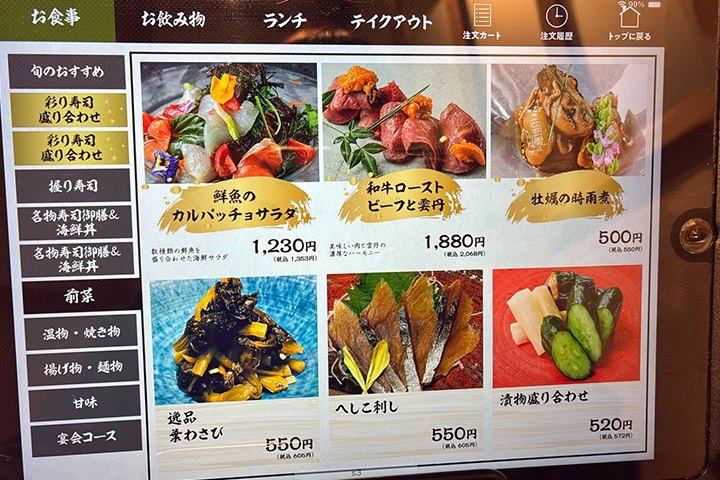Return to top with トップに戻る
Image resolution: width=720 pixels, height=480 pixels.
[629, 22]
